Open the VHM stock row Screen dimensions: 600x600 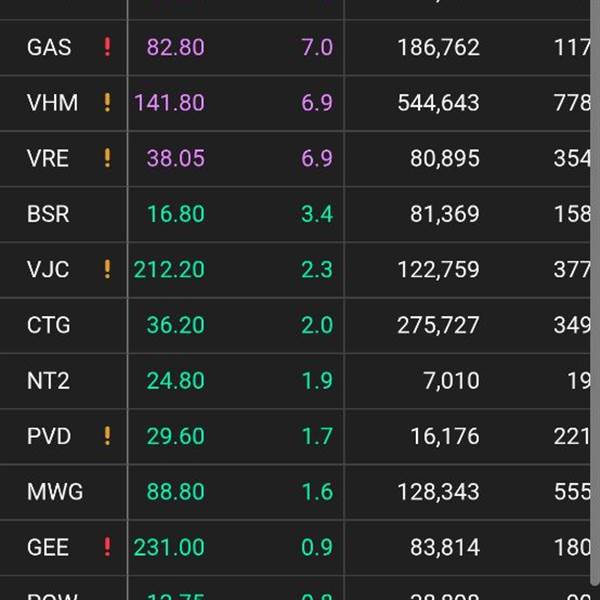[52, 103]
